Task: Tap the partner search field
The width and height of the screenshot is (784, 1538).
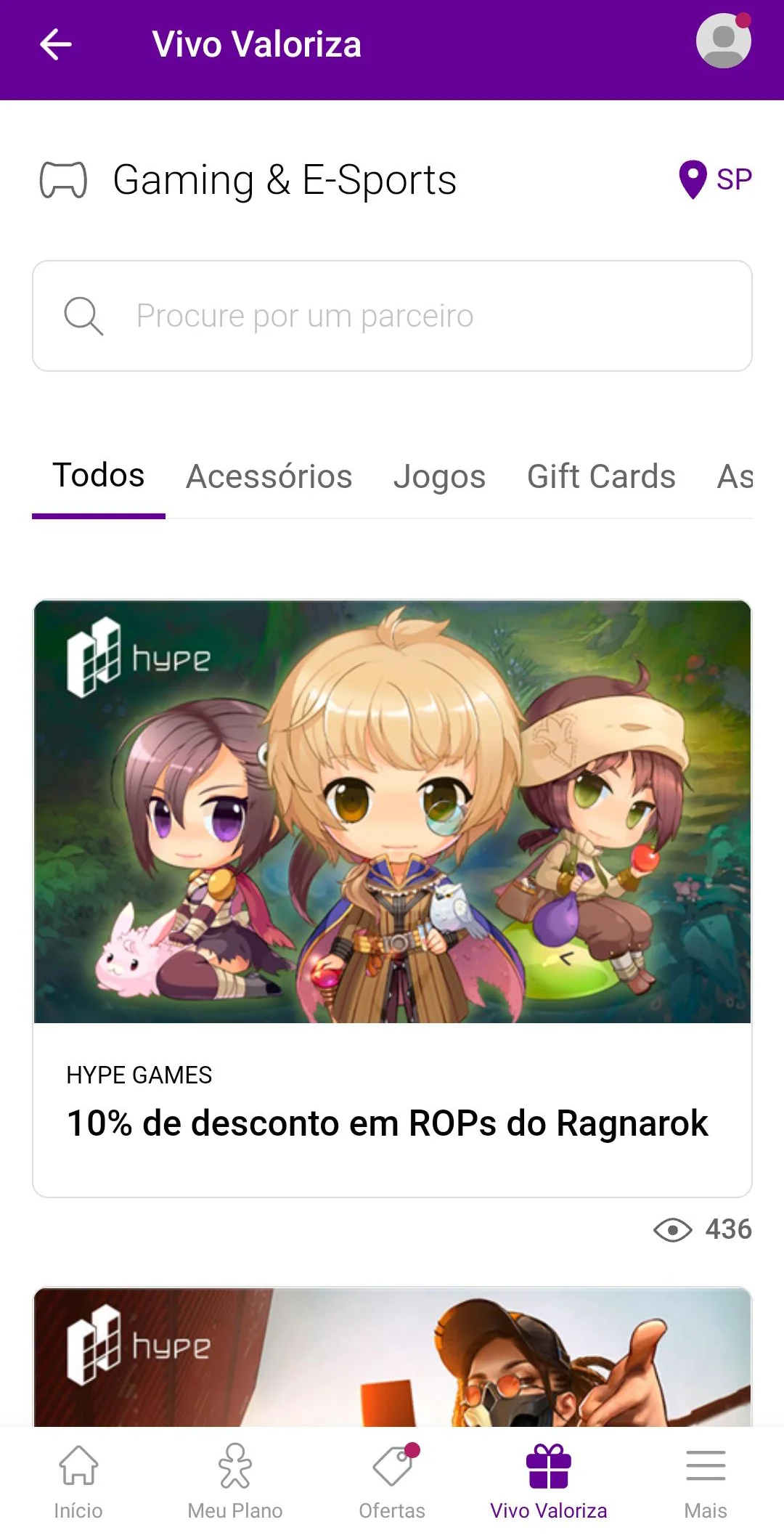Action: coord(392,316)
